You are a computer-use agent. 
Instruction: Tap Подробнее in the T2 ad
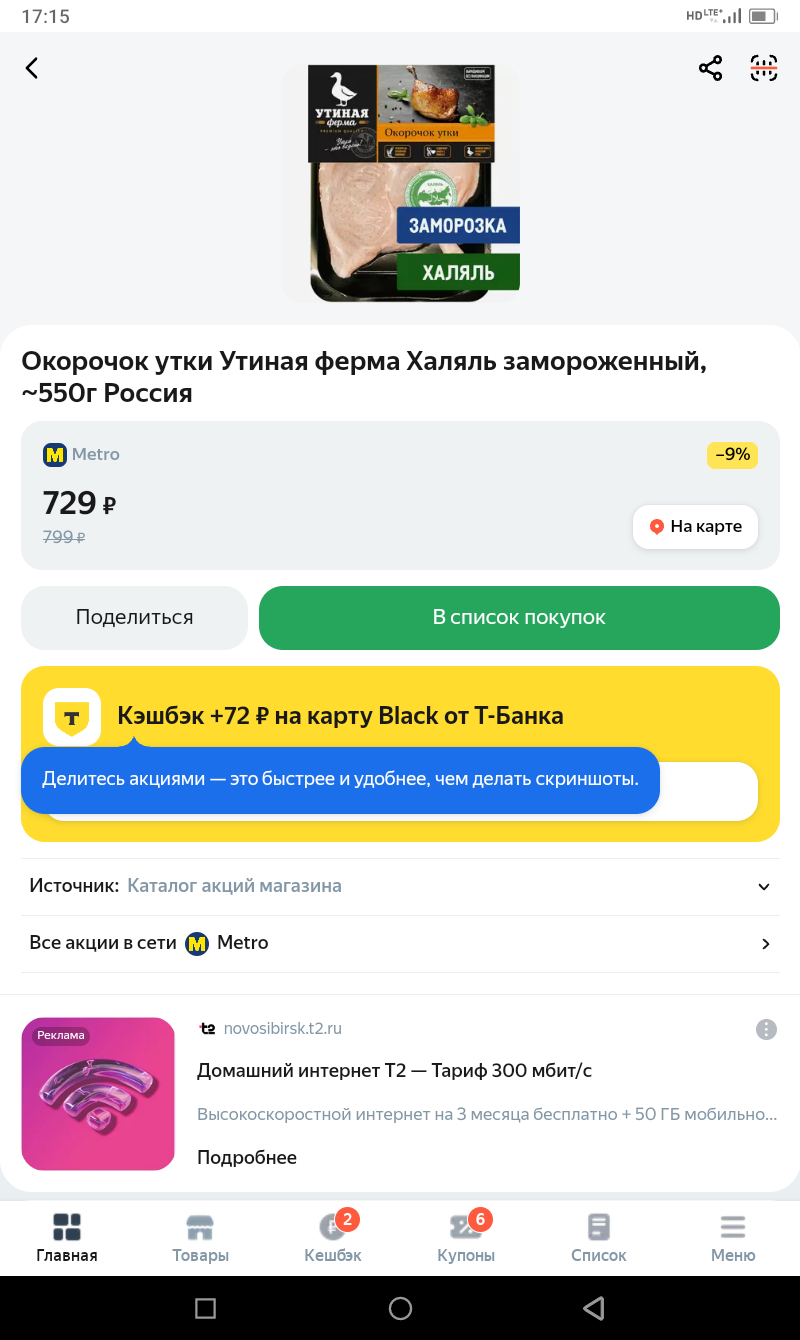click(x=247, y=1157)
